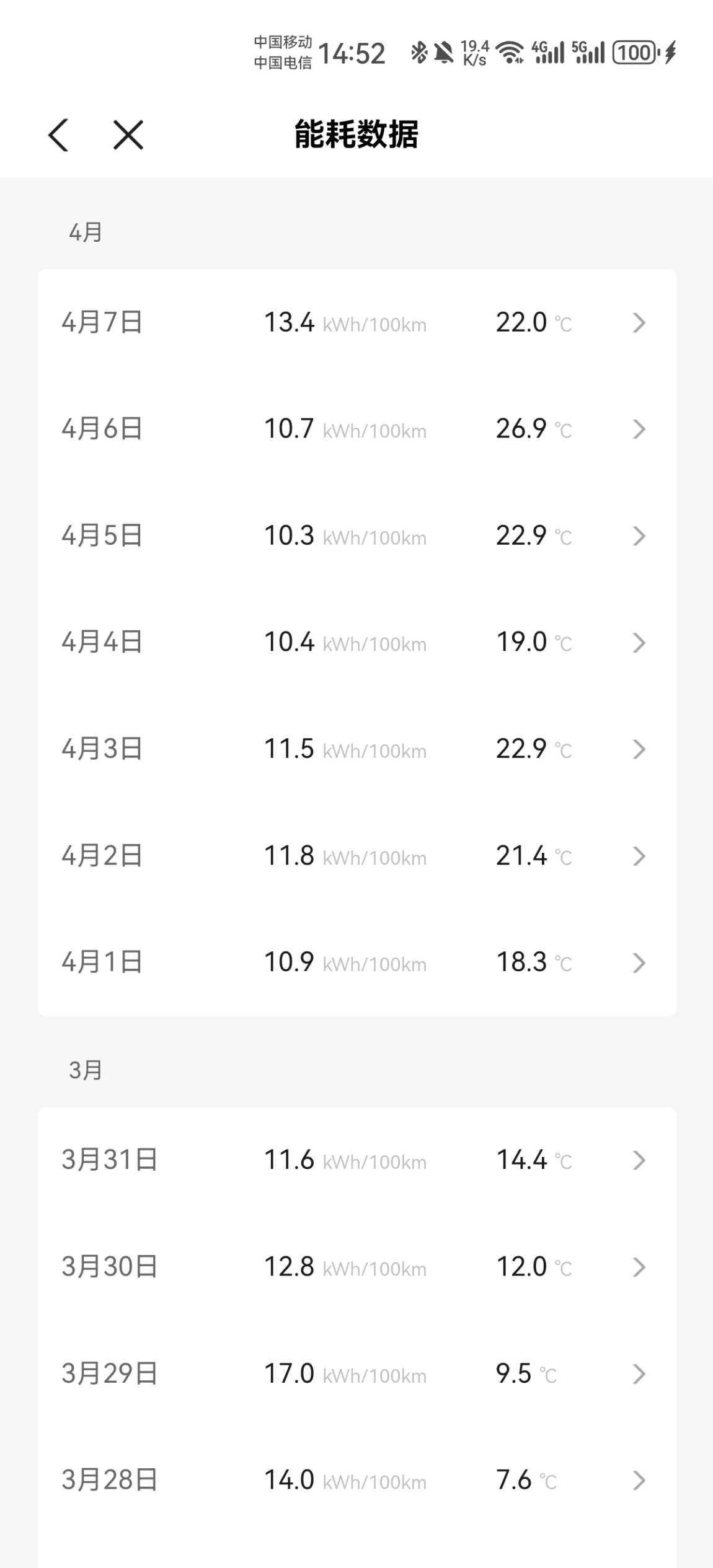View the 4月1日 consumption record
The height and width of the screenshot is (1568, 713).
tap(356, 962)
